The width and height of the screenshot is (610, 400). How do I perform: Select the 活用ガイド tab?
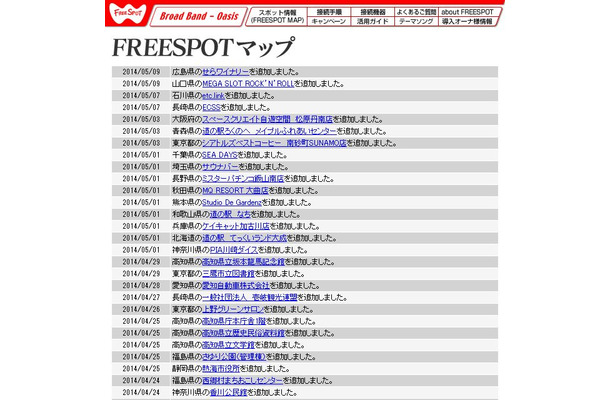click(372, 20)
